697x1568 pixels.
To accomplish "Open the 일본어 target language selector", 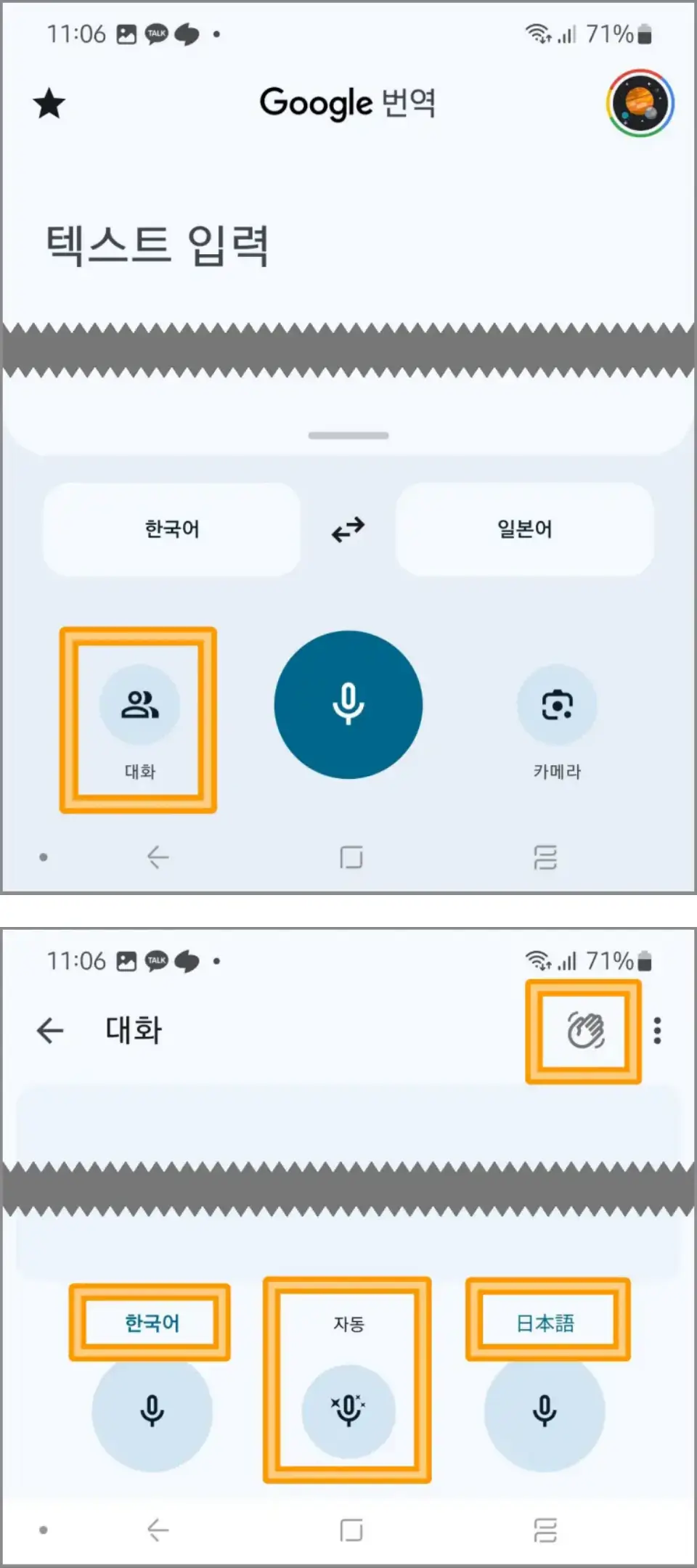I will click(x=524, y=530).
